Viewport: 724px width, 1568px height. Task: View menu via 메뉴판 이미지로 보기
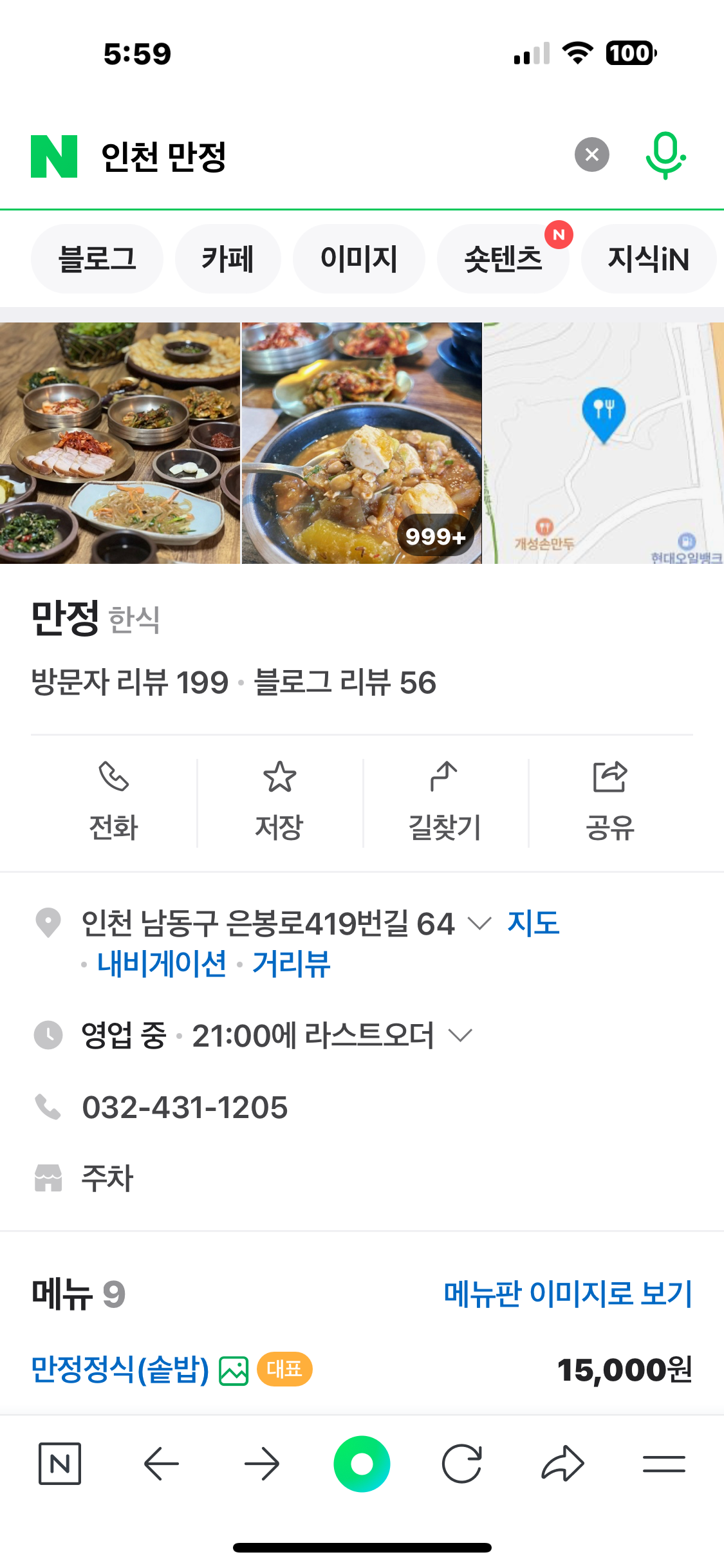pyautogui.click(x=568, y=1294)
